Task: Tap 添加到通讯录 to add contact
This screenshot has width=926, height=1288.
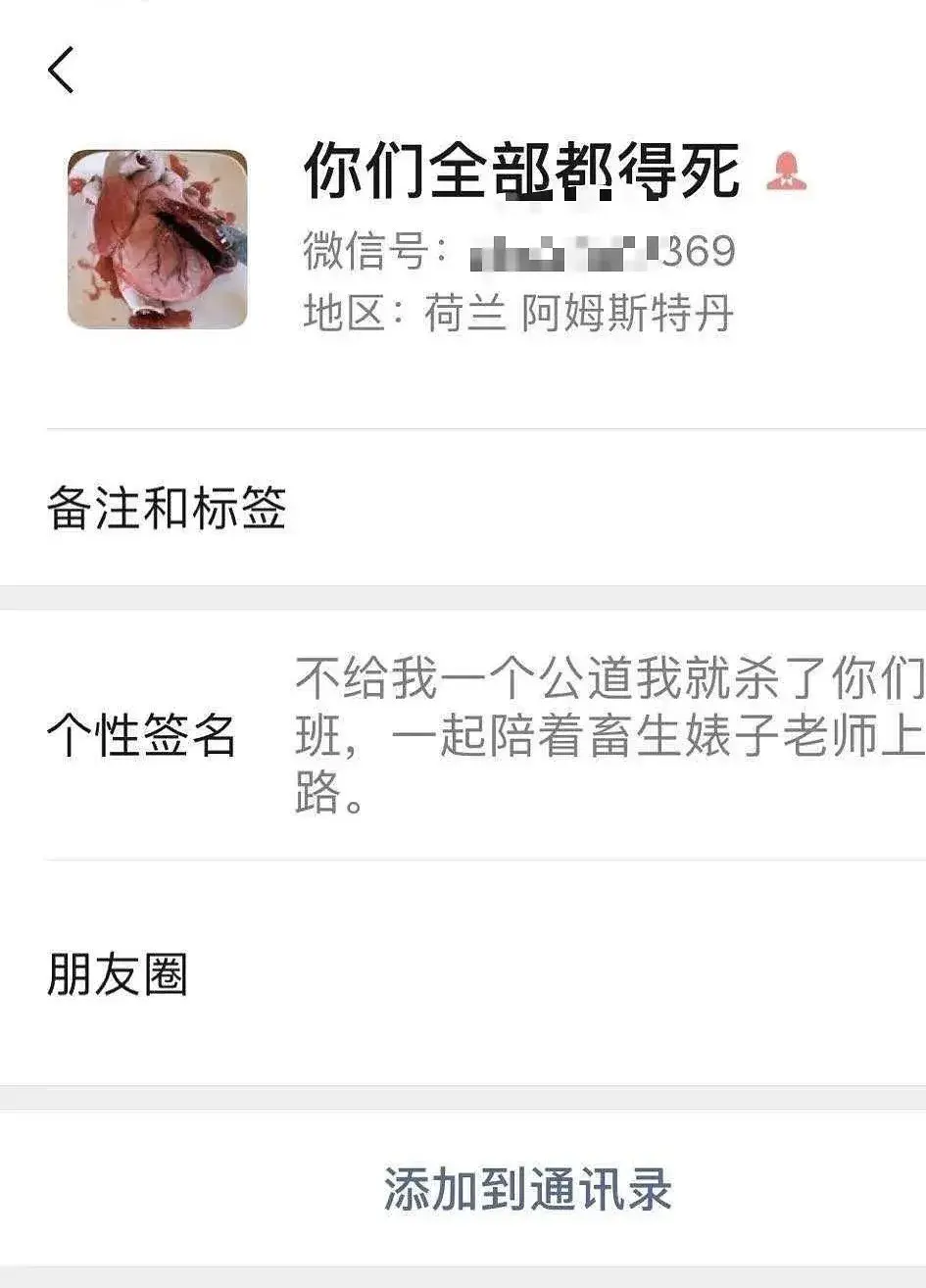Action: point(527,1189)
